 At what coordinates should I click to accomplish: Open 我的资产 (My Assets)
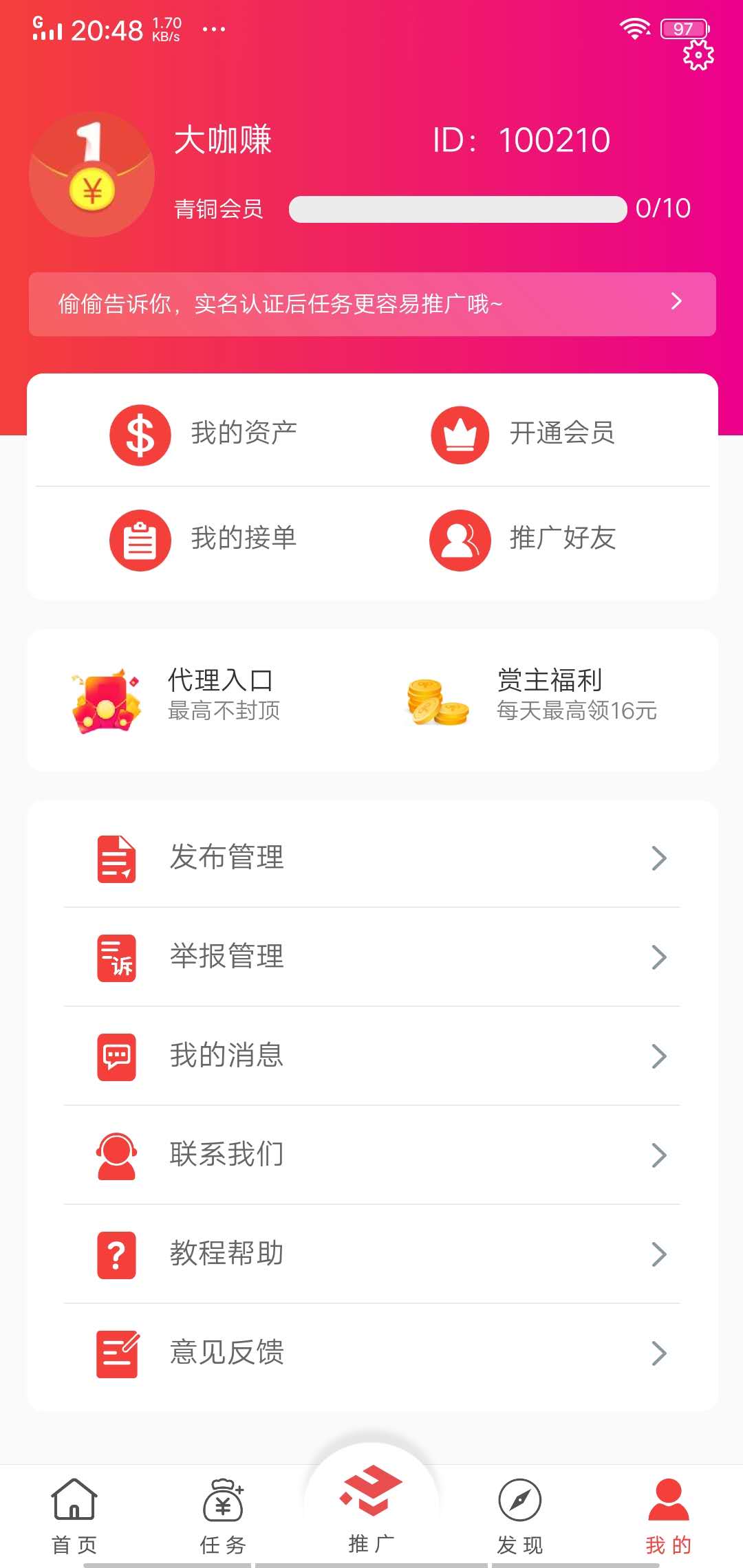(140, 434)
